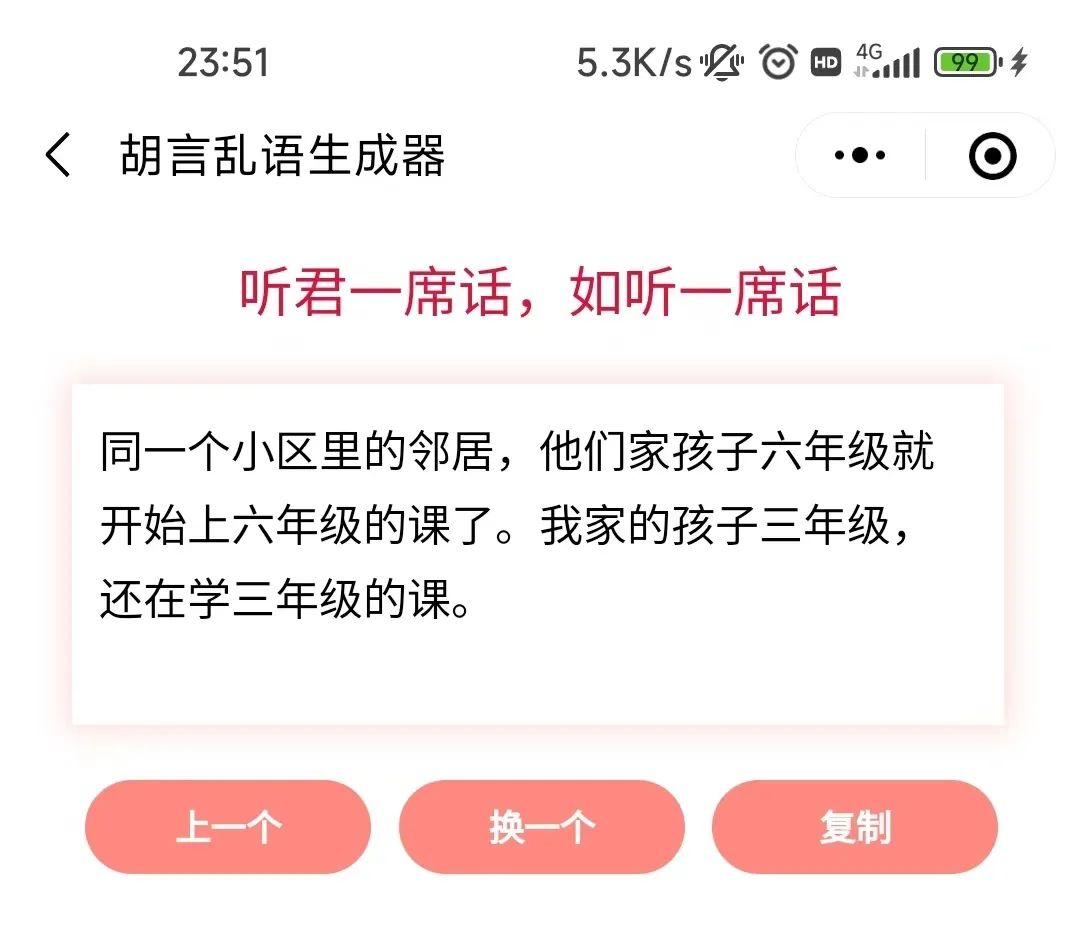Go back using the arrow icon
The height and width of the screenshot is (934, 1080).
click(x=58, y=156)
